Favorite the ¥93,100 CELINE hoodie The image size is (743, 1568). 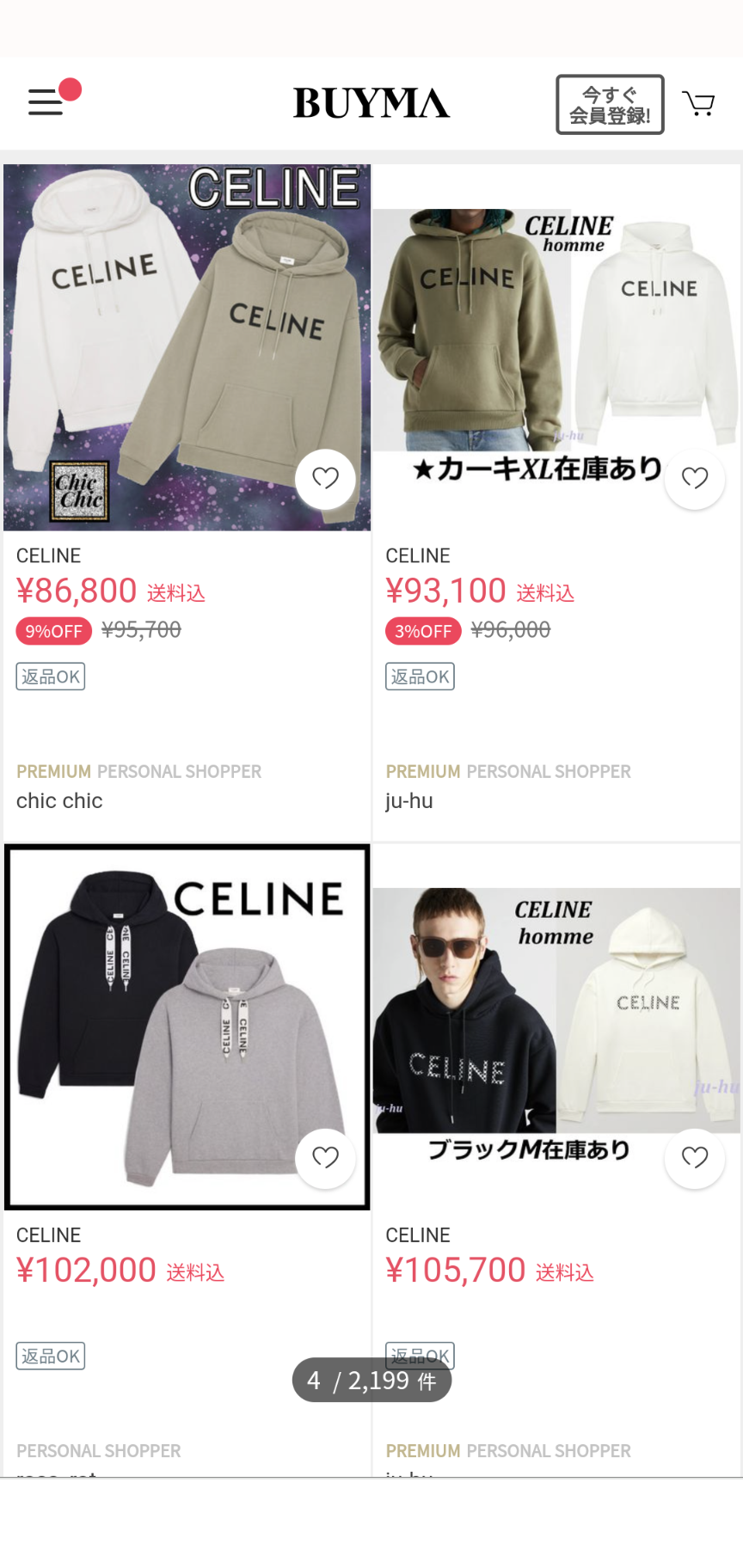694,478
